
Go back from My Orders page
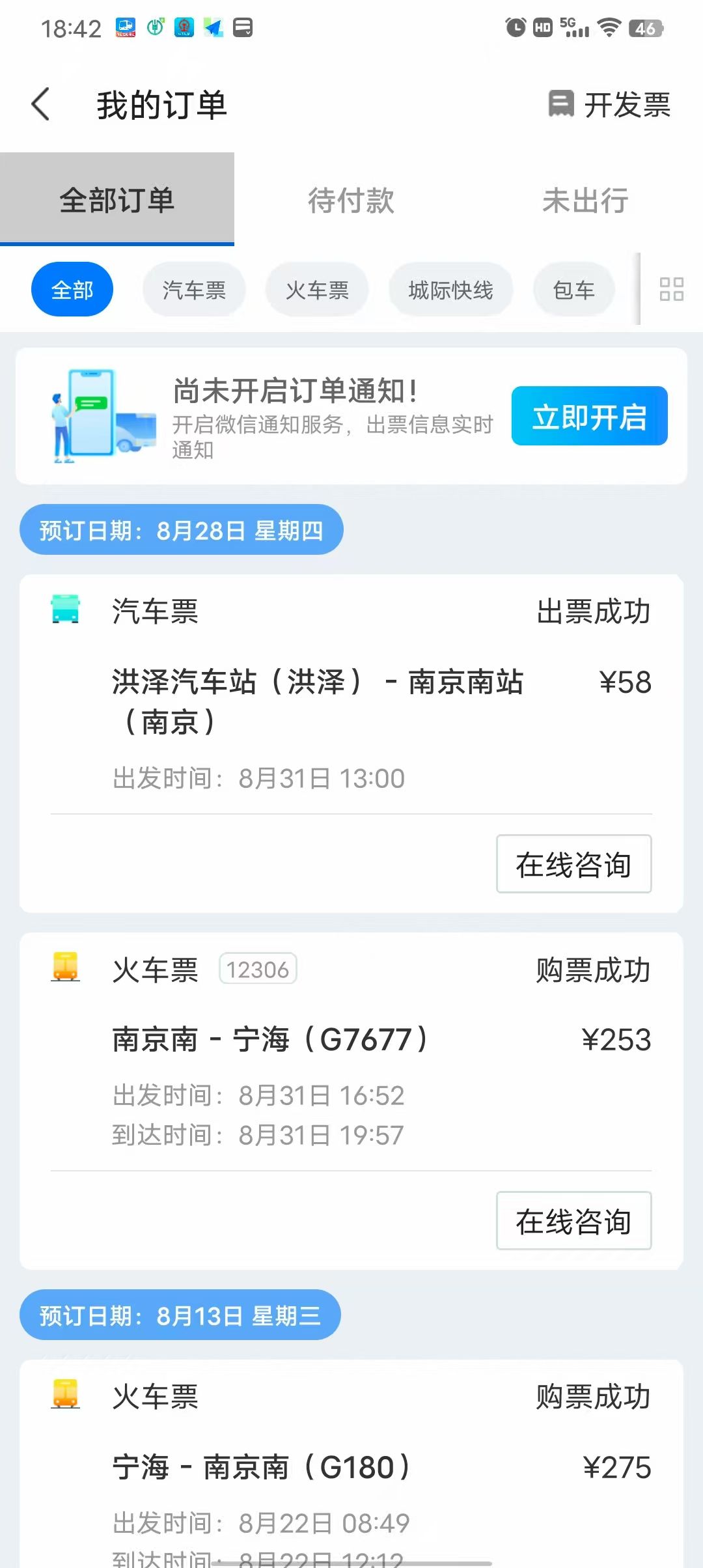click(x=40, y=105)
